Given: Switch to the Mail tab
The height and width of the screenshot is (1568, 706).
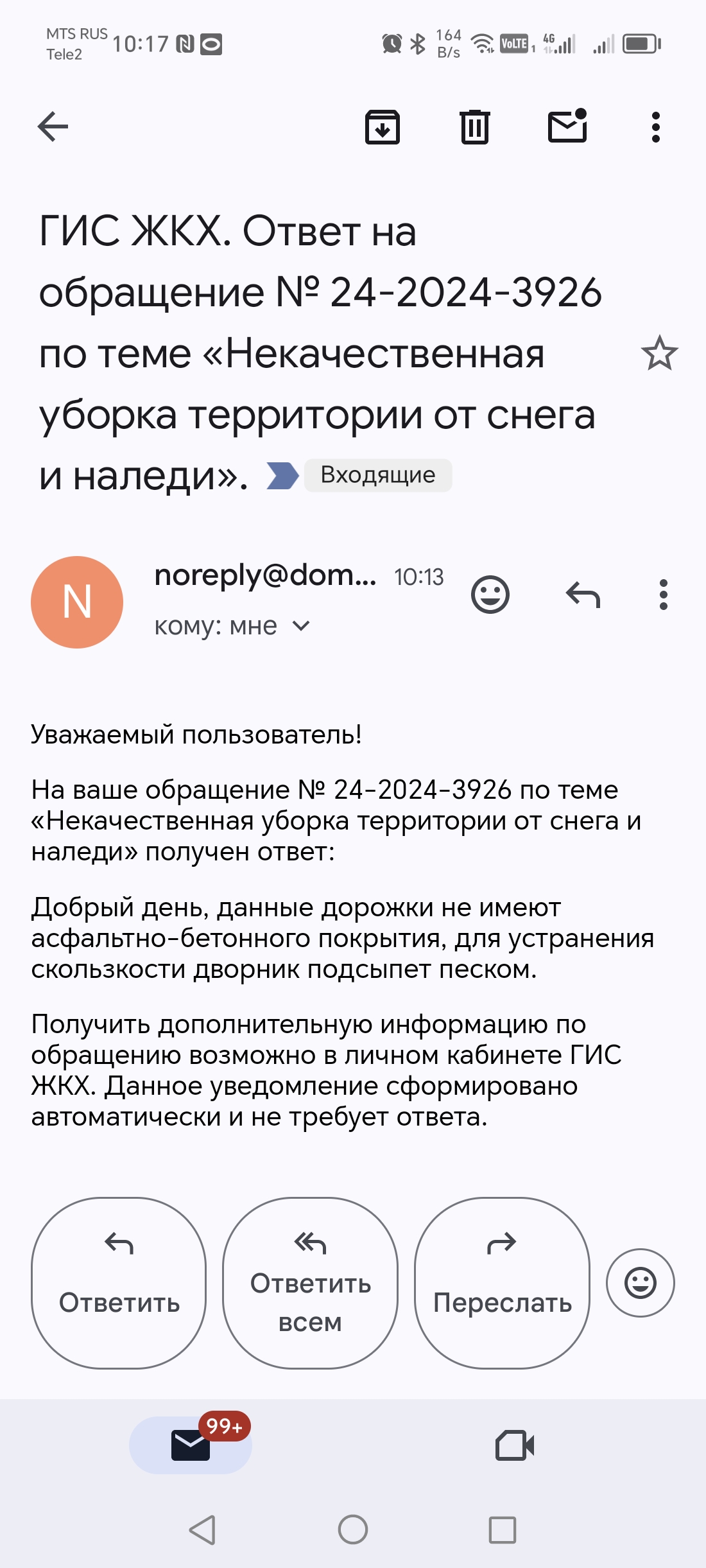Looking at the screenshot, I should coord(191,1445).
